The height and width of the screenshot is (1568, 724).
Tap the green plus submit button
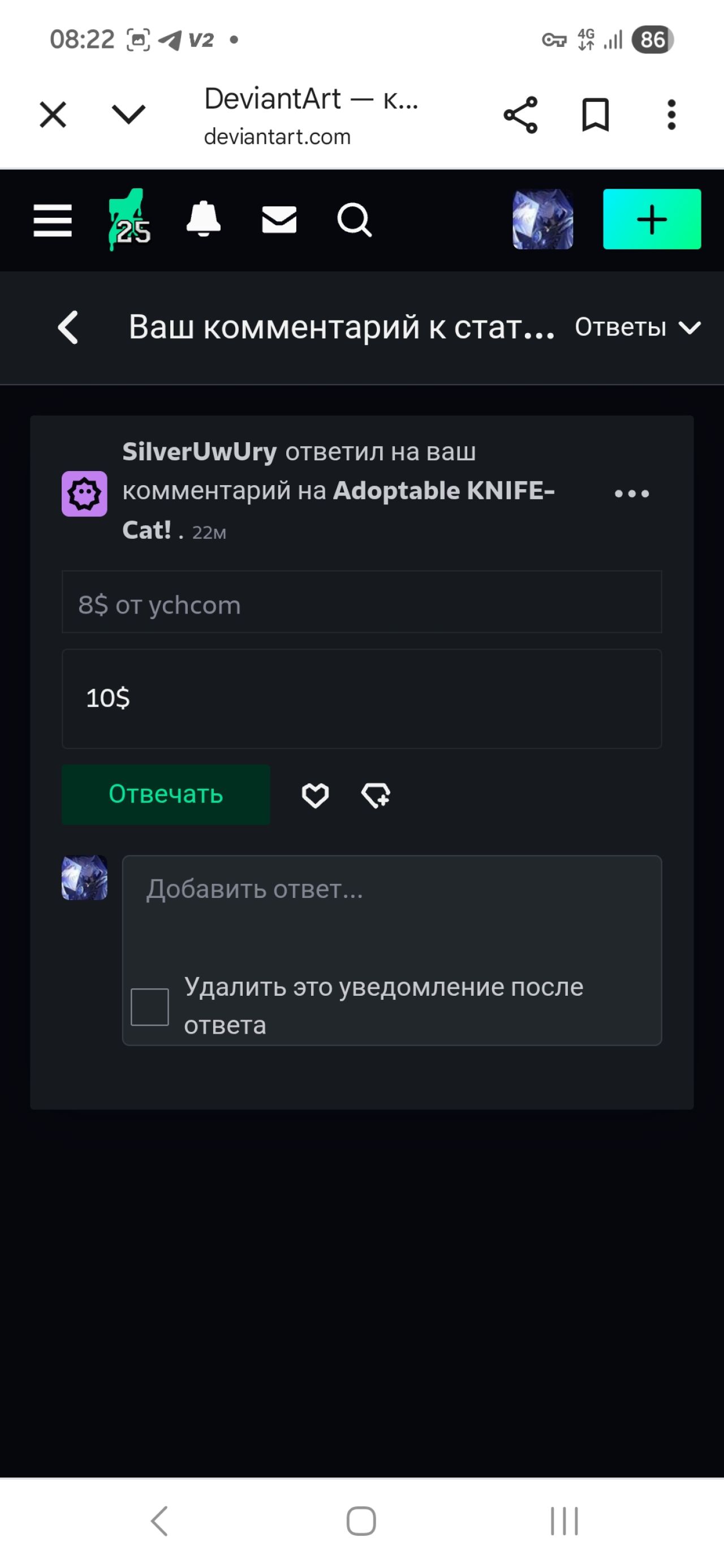652,219
